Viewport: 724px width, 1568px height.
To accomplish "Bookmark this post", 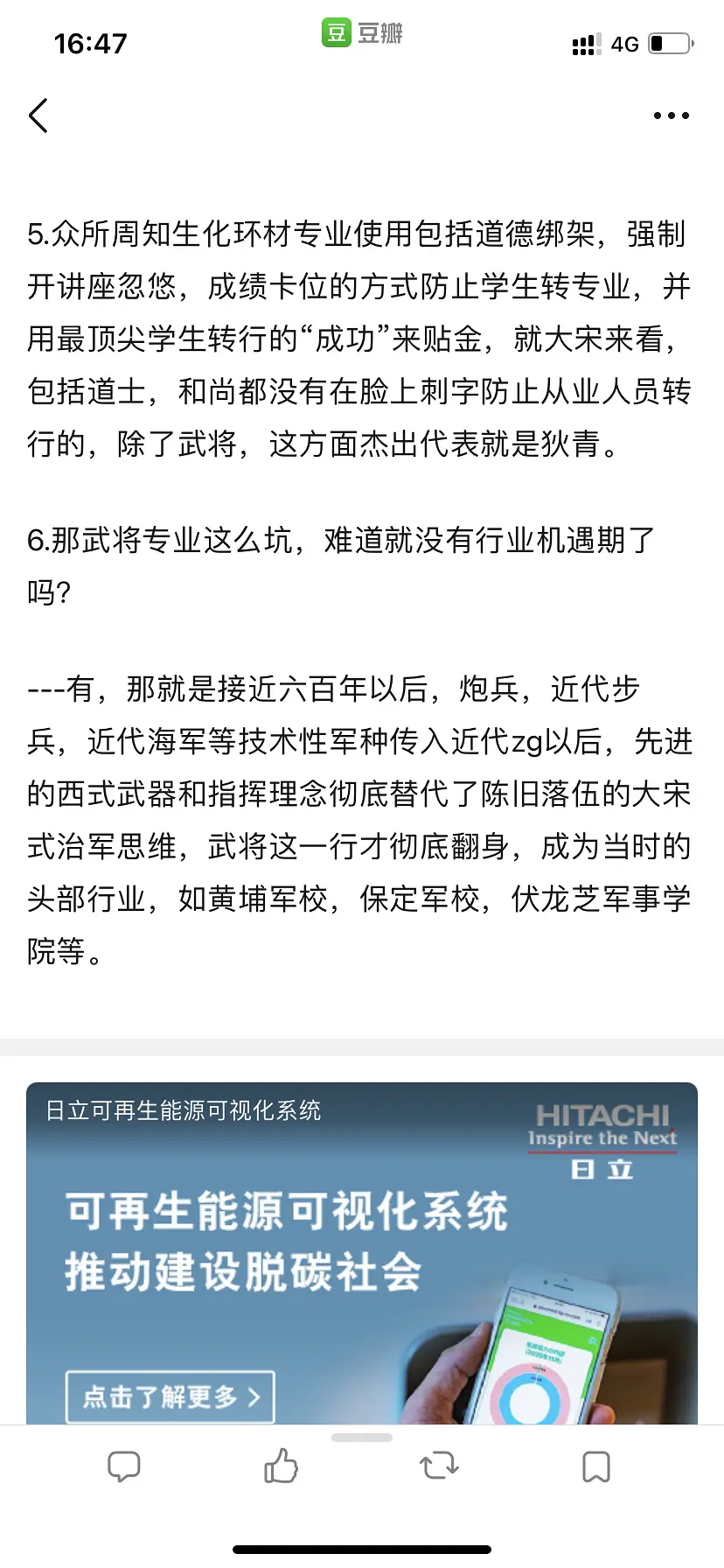I will 596,1466.
